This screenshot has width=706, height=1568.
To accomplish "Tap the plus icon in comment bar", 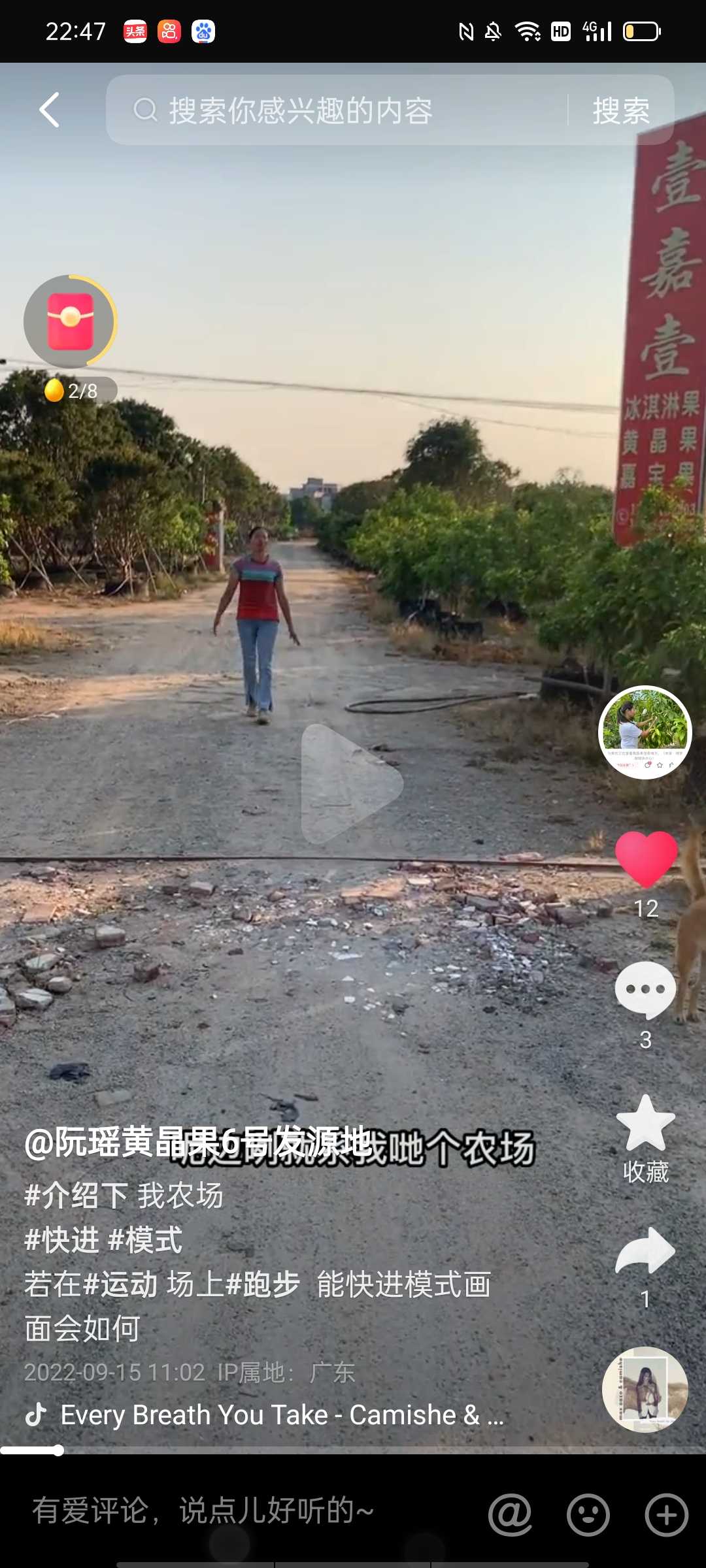I will tap(667, 1514).
